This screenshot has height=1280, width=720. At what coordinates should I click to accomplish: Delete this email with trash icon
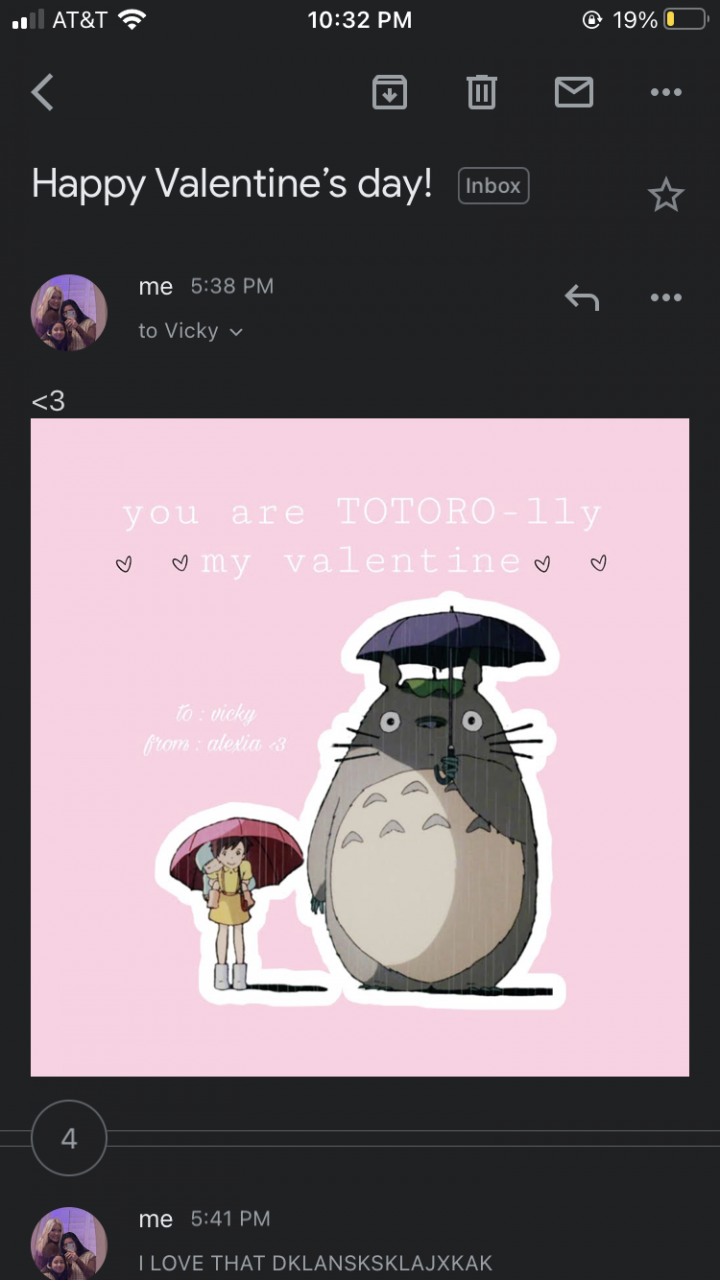pyautogui.click(x=481, y=93)
